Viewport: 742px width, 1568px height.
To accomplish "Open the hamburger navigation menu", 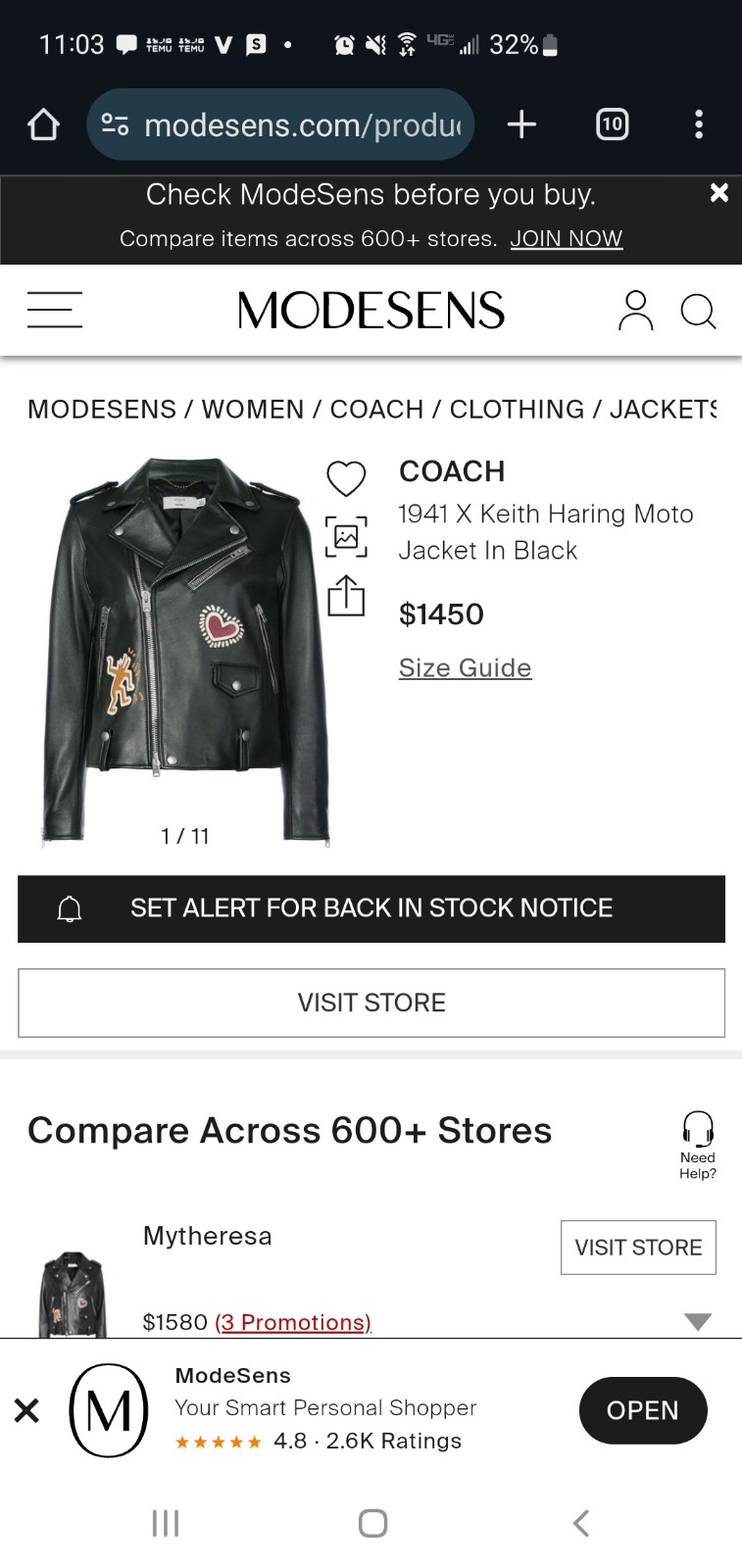I will coord(55,310).
